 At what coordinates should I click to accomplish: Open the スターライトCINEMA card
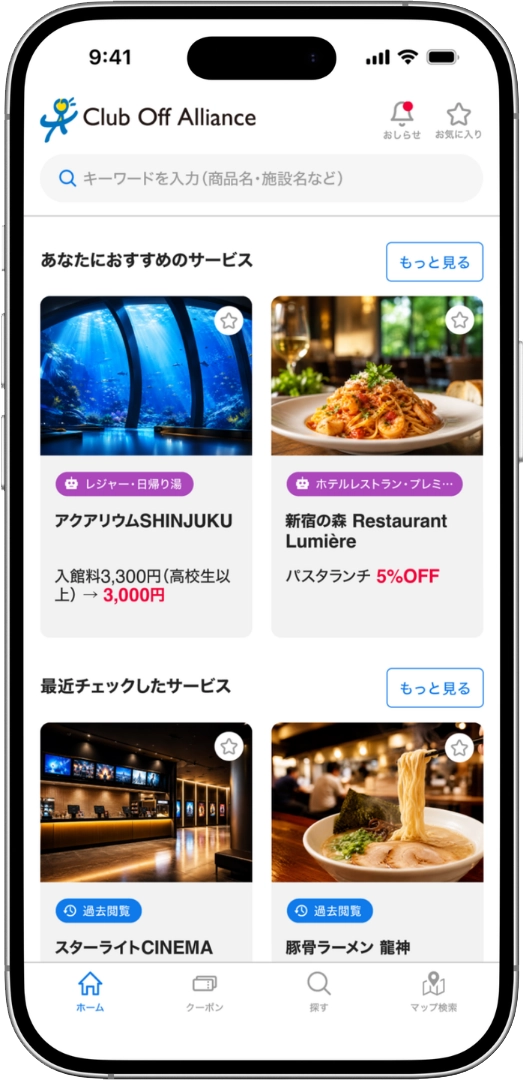(146, 842)
